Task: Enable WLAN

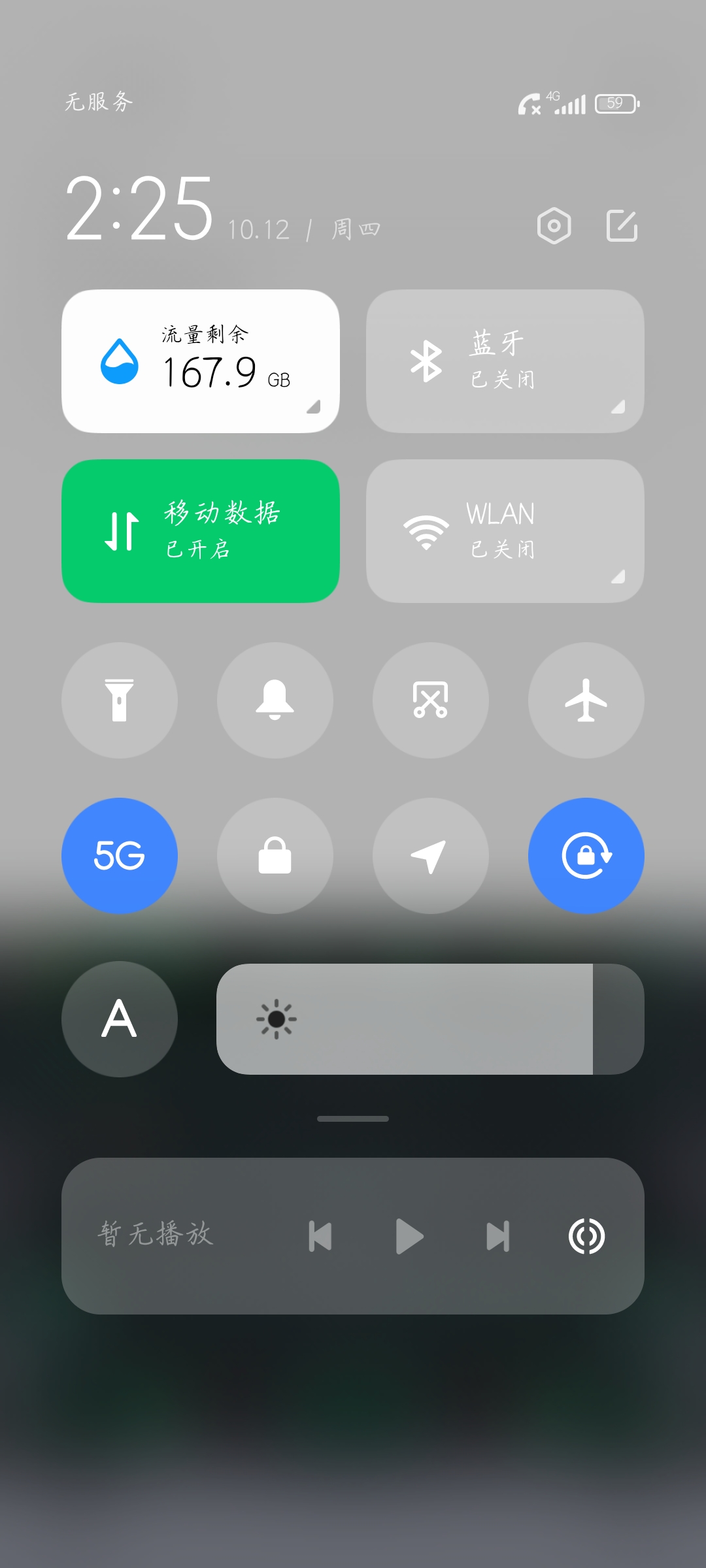Action: click(x=505, y=531)
